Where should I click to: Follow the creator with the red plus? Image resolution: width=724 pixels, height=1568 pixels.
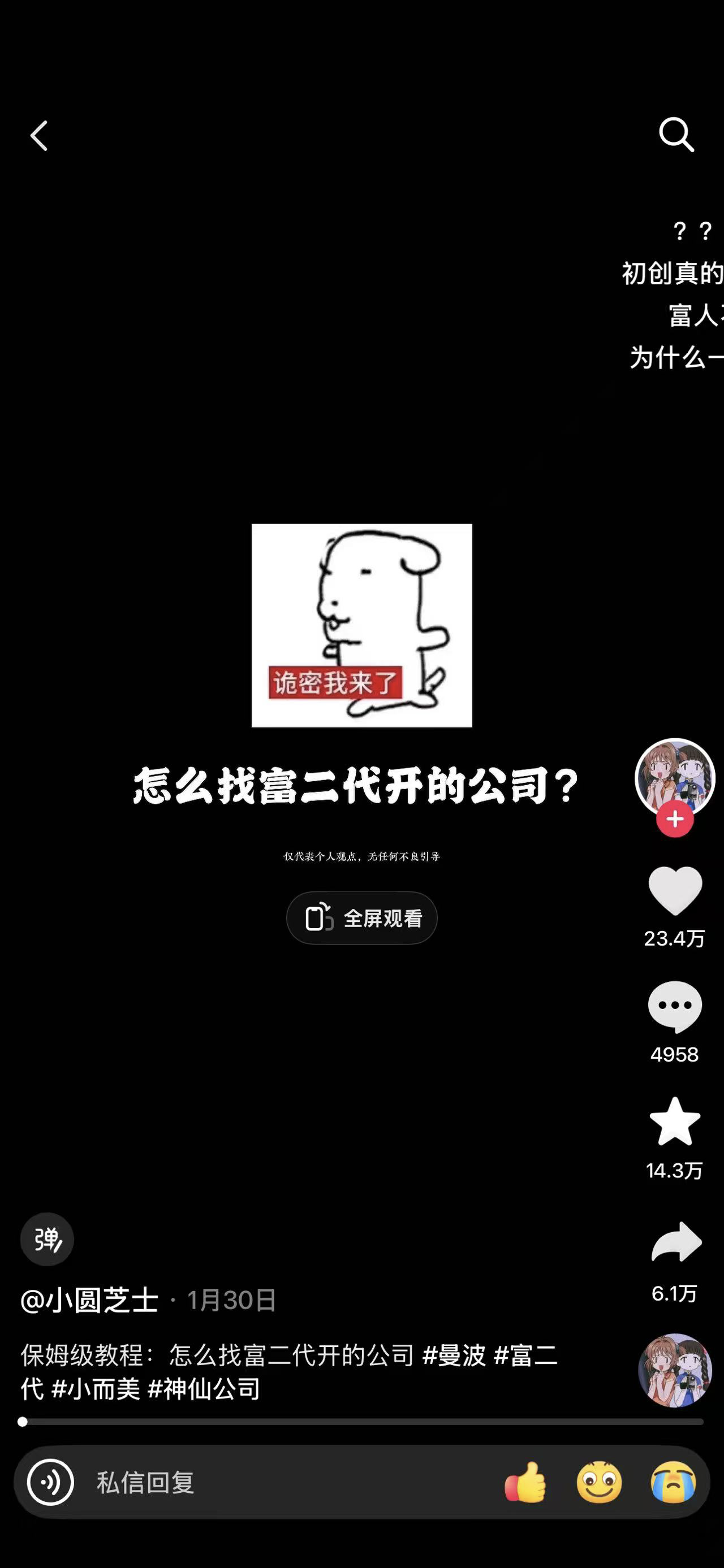pos(675,819)
